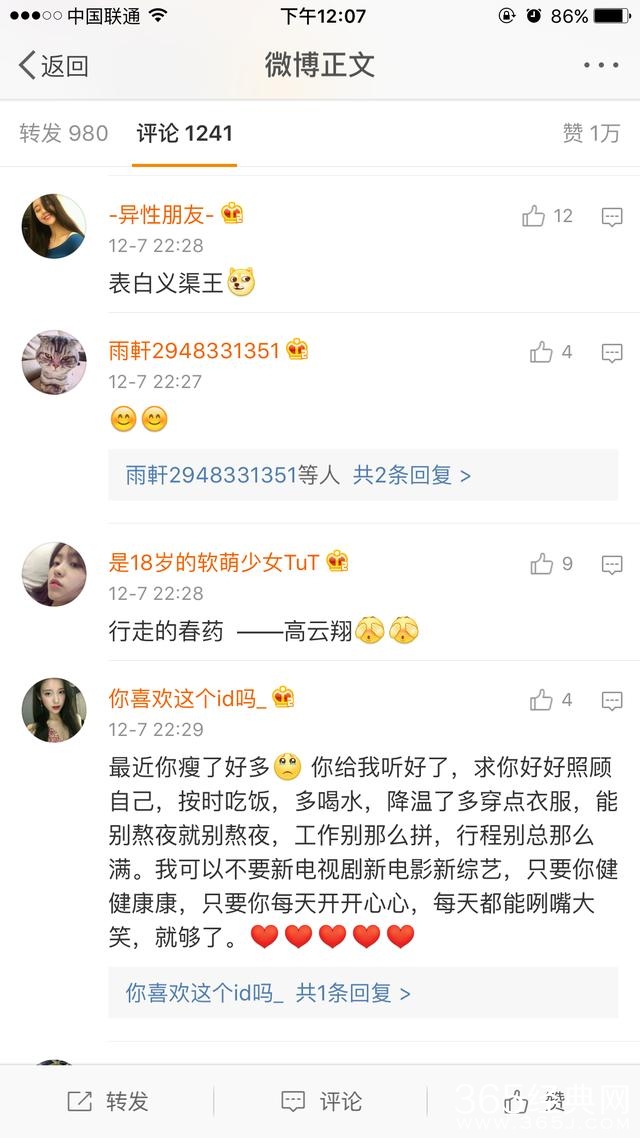Reply to -异性朋友-'s comment
This screenshot has height=1138, width=640.
coord(612,217)
